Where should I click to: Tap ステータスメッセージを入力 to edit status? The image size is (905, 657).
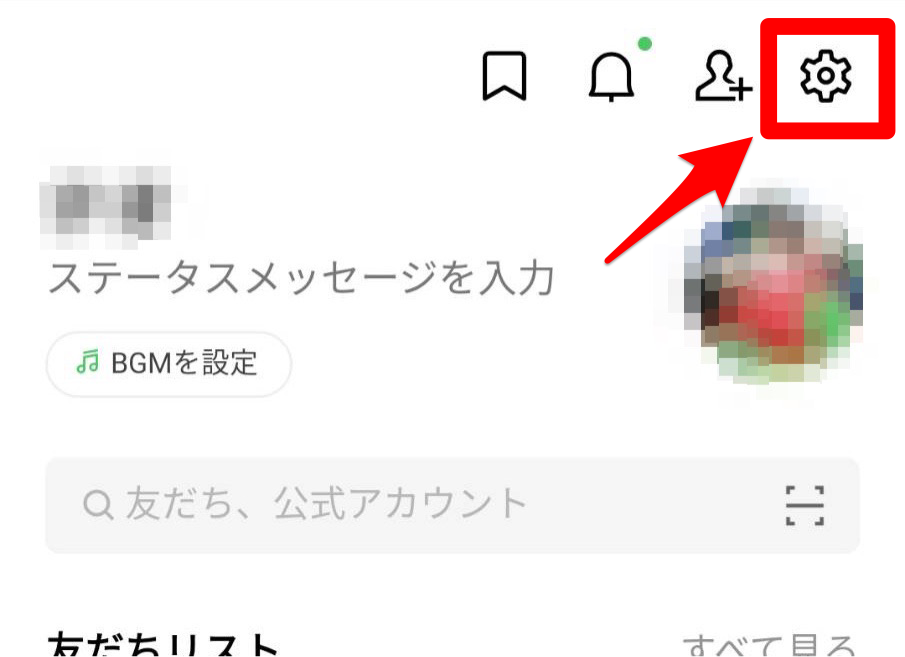[300, 279]
